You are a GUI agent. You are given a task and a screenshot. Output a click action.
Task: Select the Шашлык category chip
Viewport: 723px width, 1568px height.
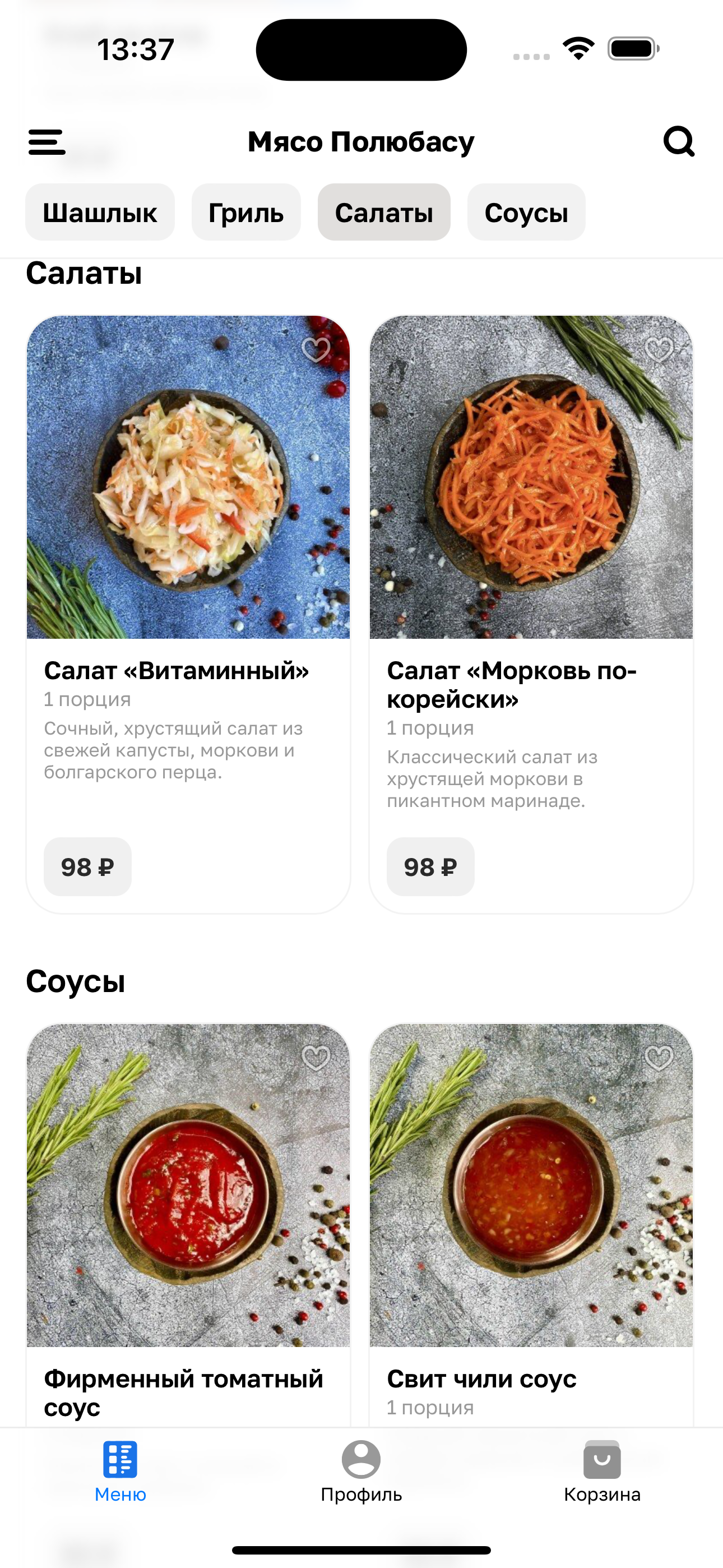coord(100,213)
